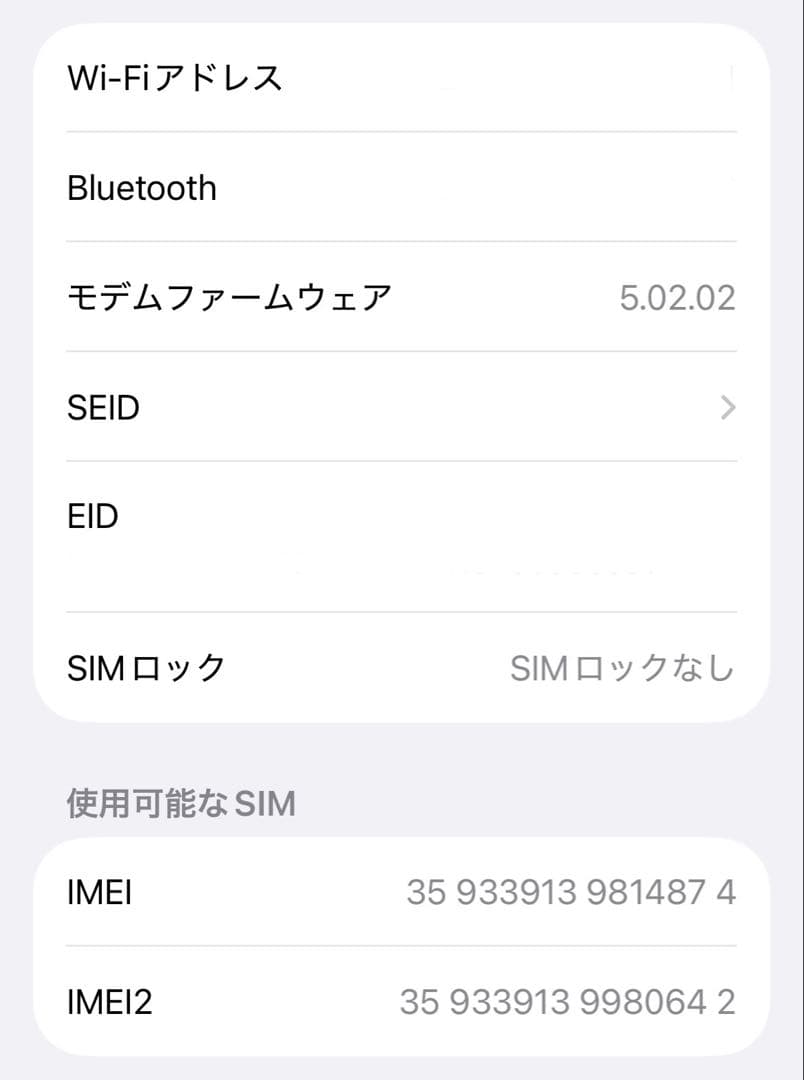
Task: Tap the IMEI label in SIM section
Action: tap(100, 892)
